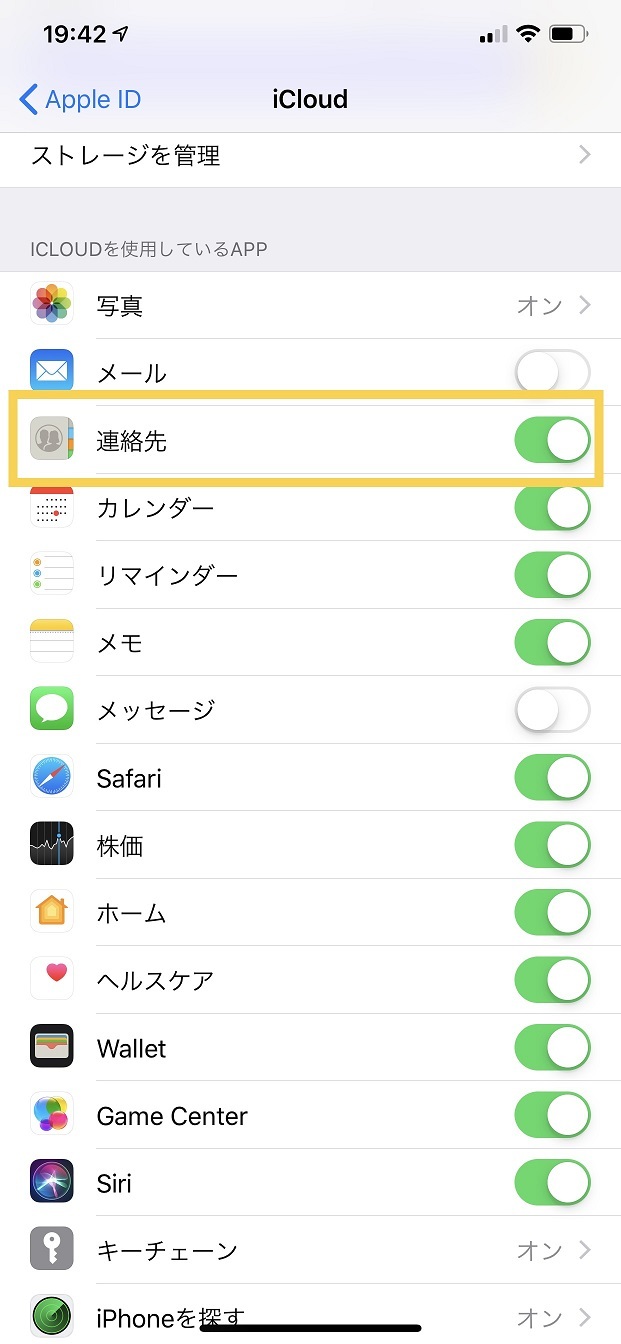Go back to Apple ID
The image size is (621, 1344).
[x=80, y=100]
